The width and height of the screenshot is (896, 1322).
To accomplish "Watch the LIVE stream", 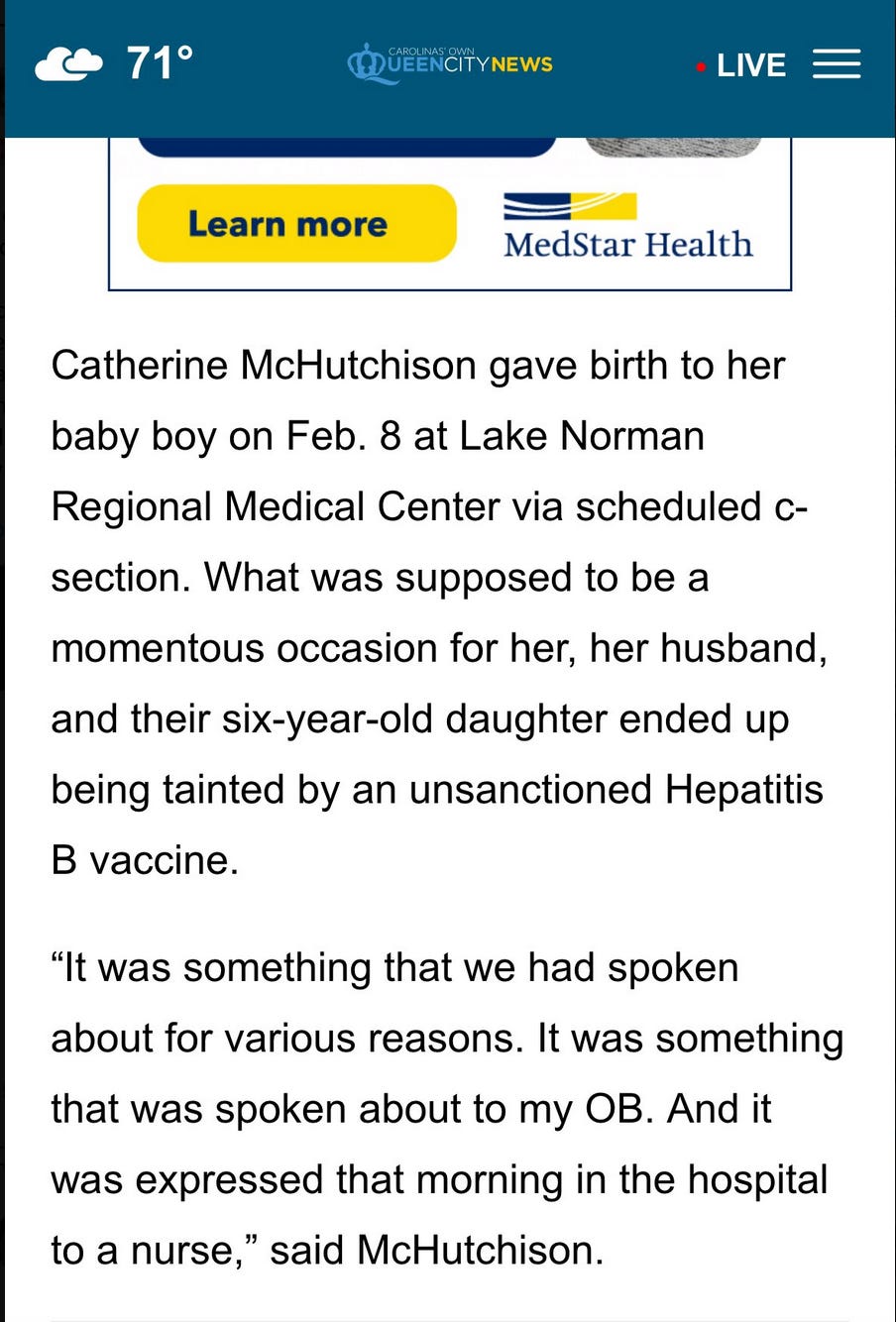I will (x=740, y=65).
